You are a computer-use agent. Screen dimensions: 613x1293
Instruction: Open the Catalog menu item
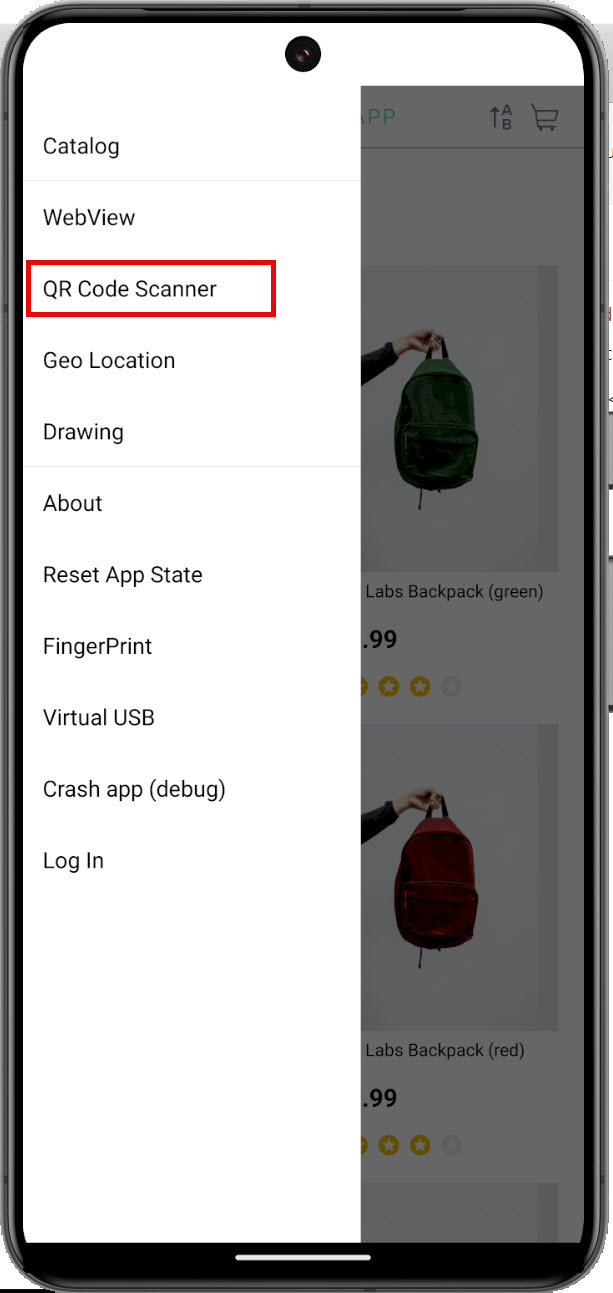(81, 146)
